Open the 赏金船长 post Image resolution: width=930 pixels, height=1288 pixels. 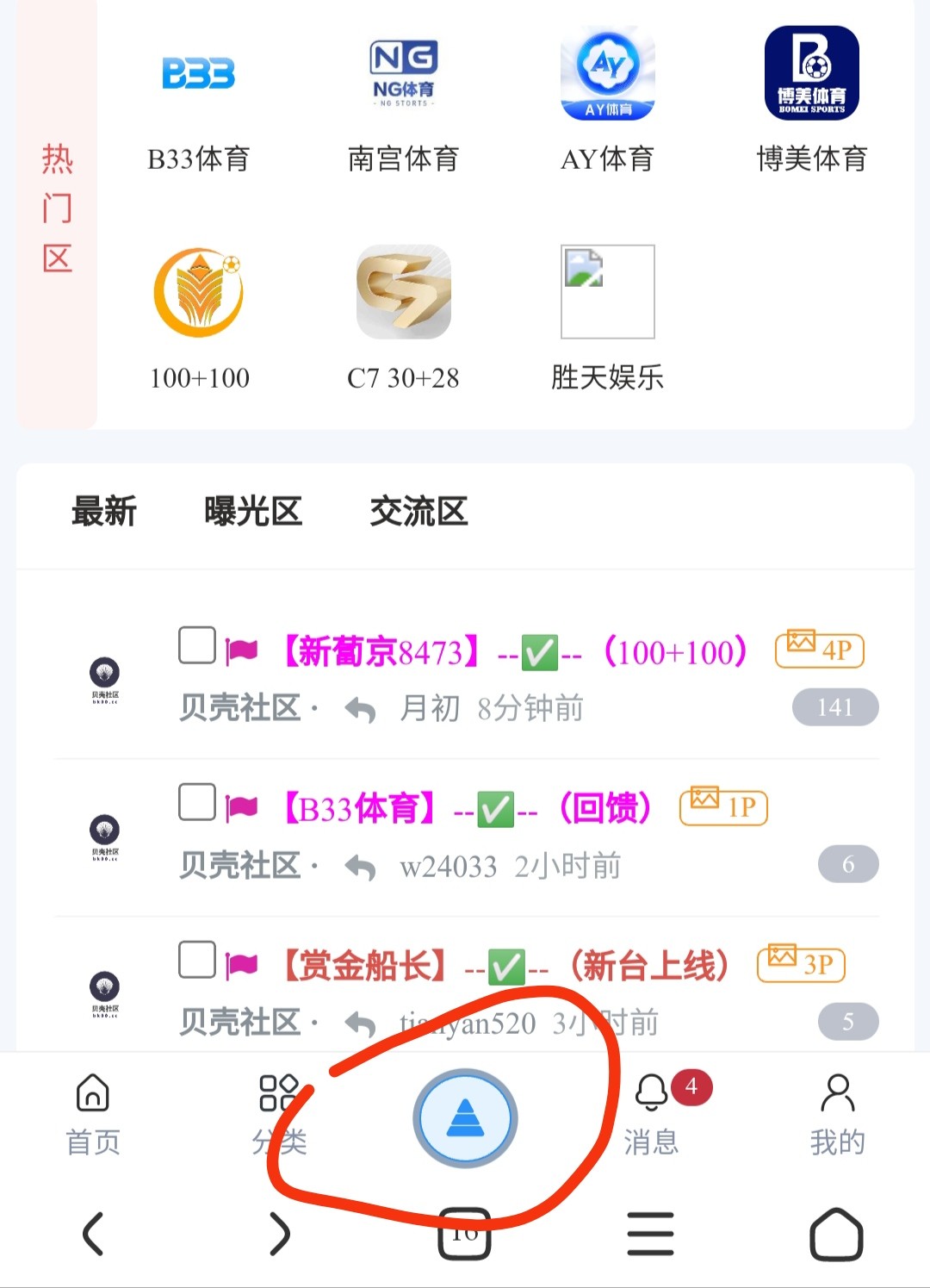(506, 966)
